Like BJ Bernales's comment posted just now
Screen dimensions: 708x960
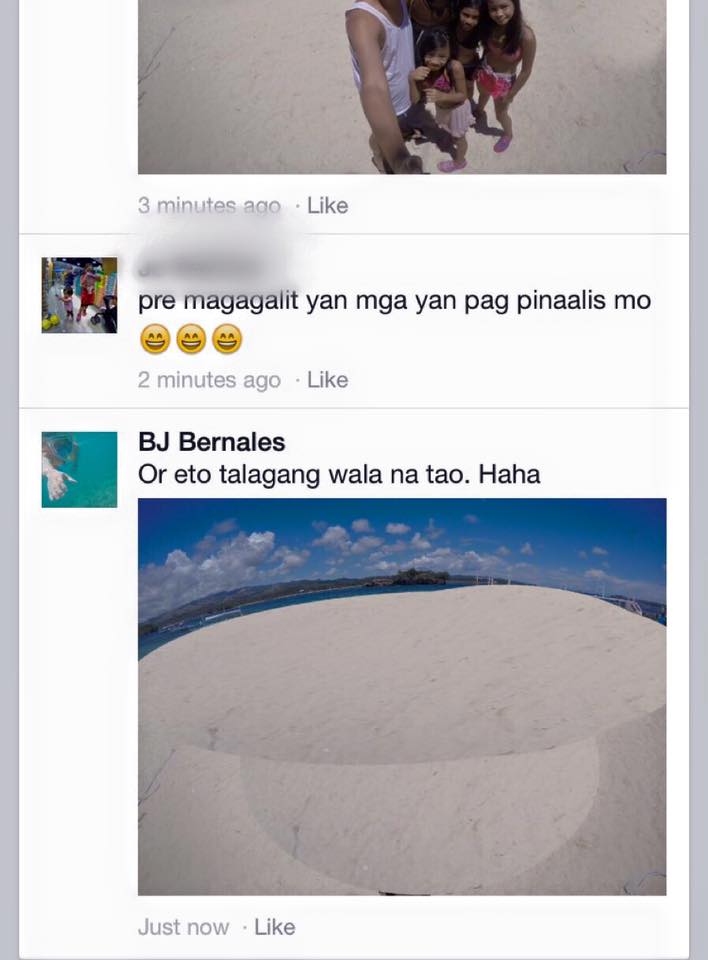[x=274, y=927]
